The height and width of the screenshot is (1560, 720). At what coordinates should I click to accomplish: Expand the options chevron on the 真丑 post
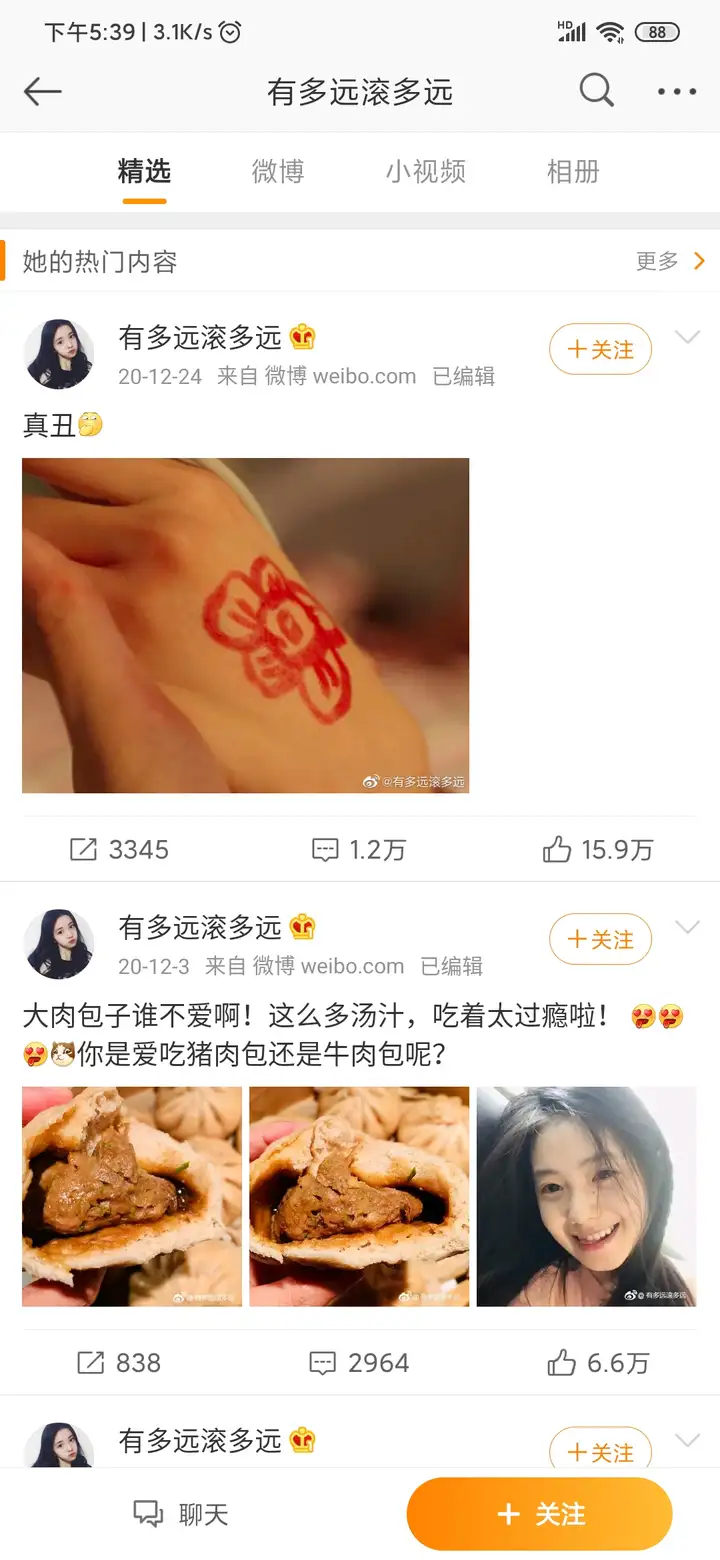tap(687, 338)
